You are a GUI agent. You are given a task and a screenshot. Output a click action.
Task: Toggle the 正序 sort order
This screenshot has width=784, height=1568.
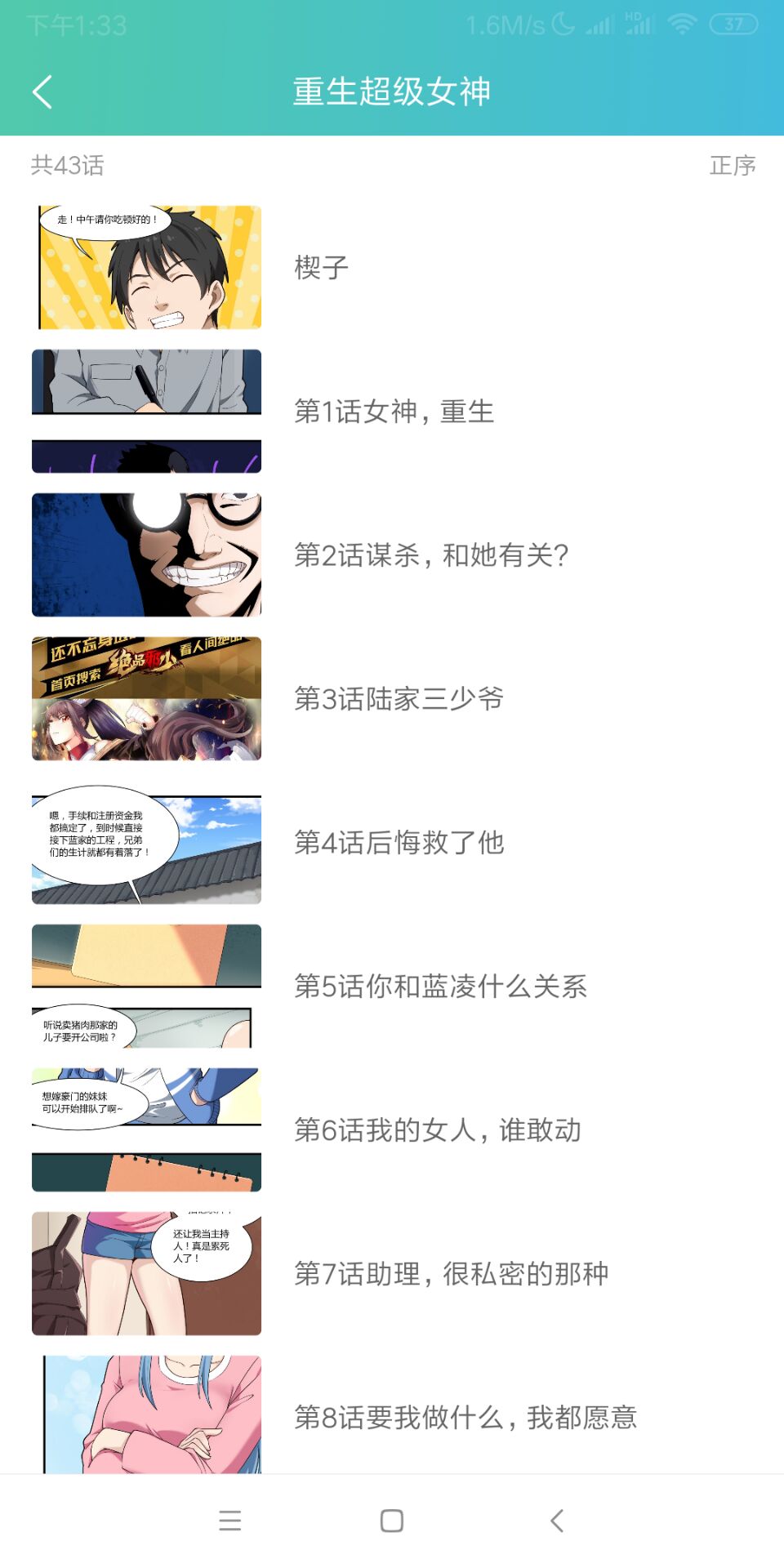tap(733, 166)
